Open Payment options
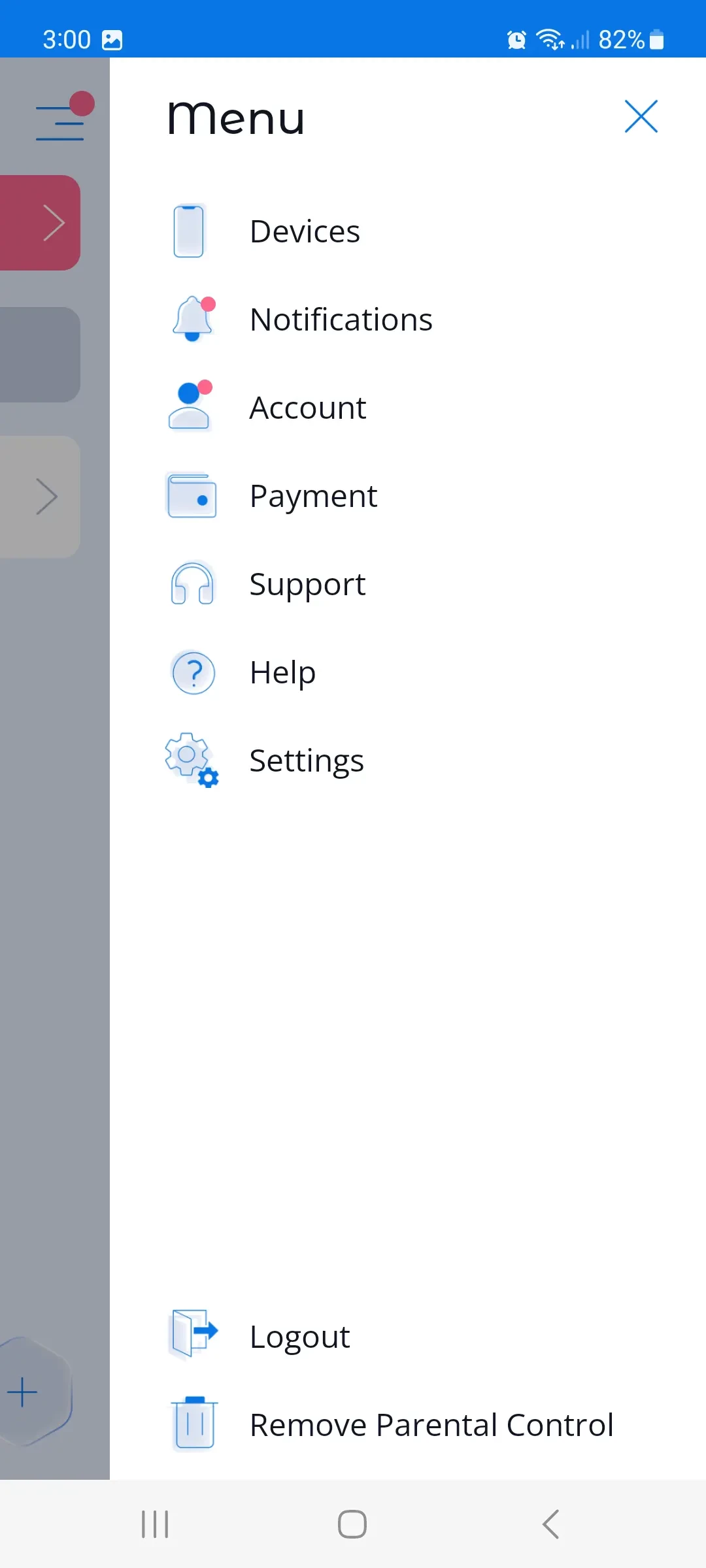 click(x=313, y=496)
